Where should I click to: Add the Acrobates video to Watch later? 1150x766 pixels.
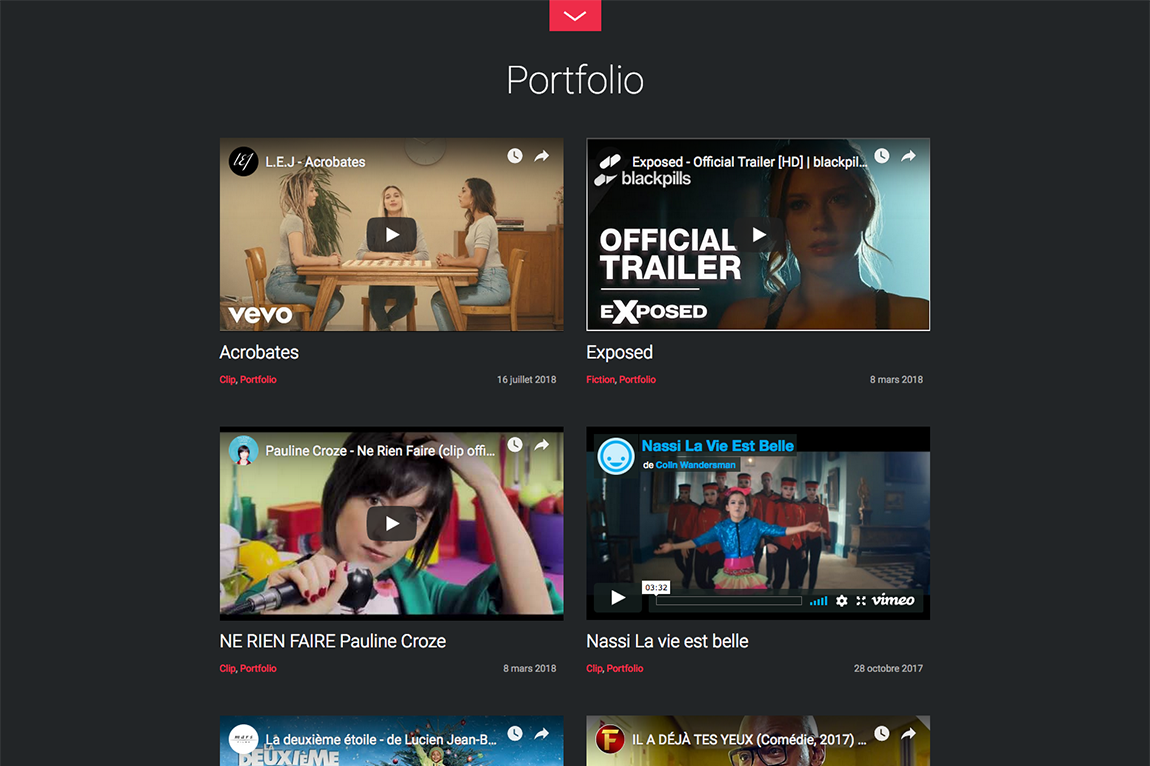[514, 156]
